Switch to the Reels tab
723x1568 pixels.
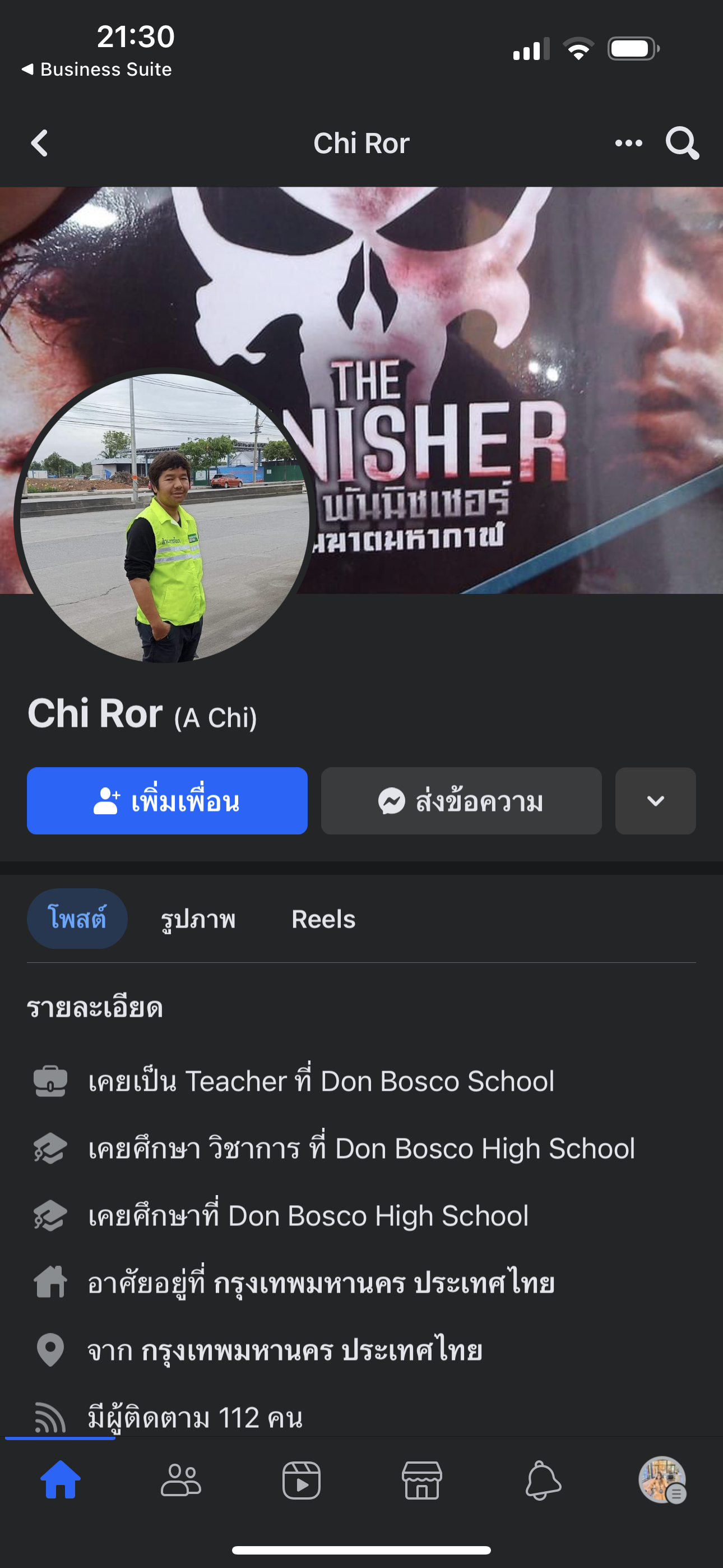[x=323, y=919]
